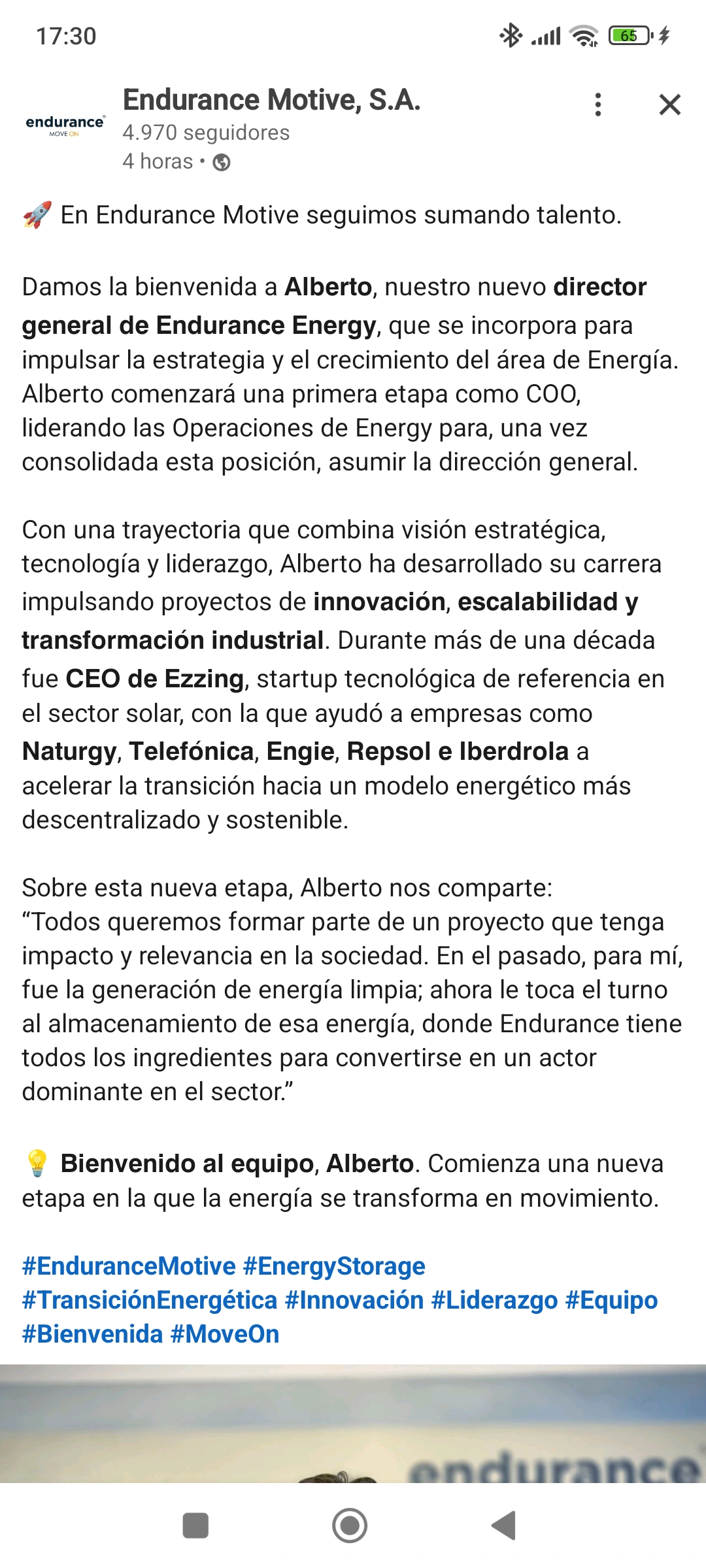Open the #EnduranceMotive hashtag

point(129,1266)
